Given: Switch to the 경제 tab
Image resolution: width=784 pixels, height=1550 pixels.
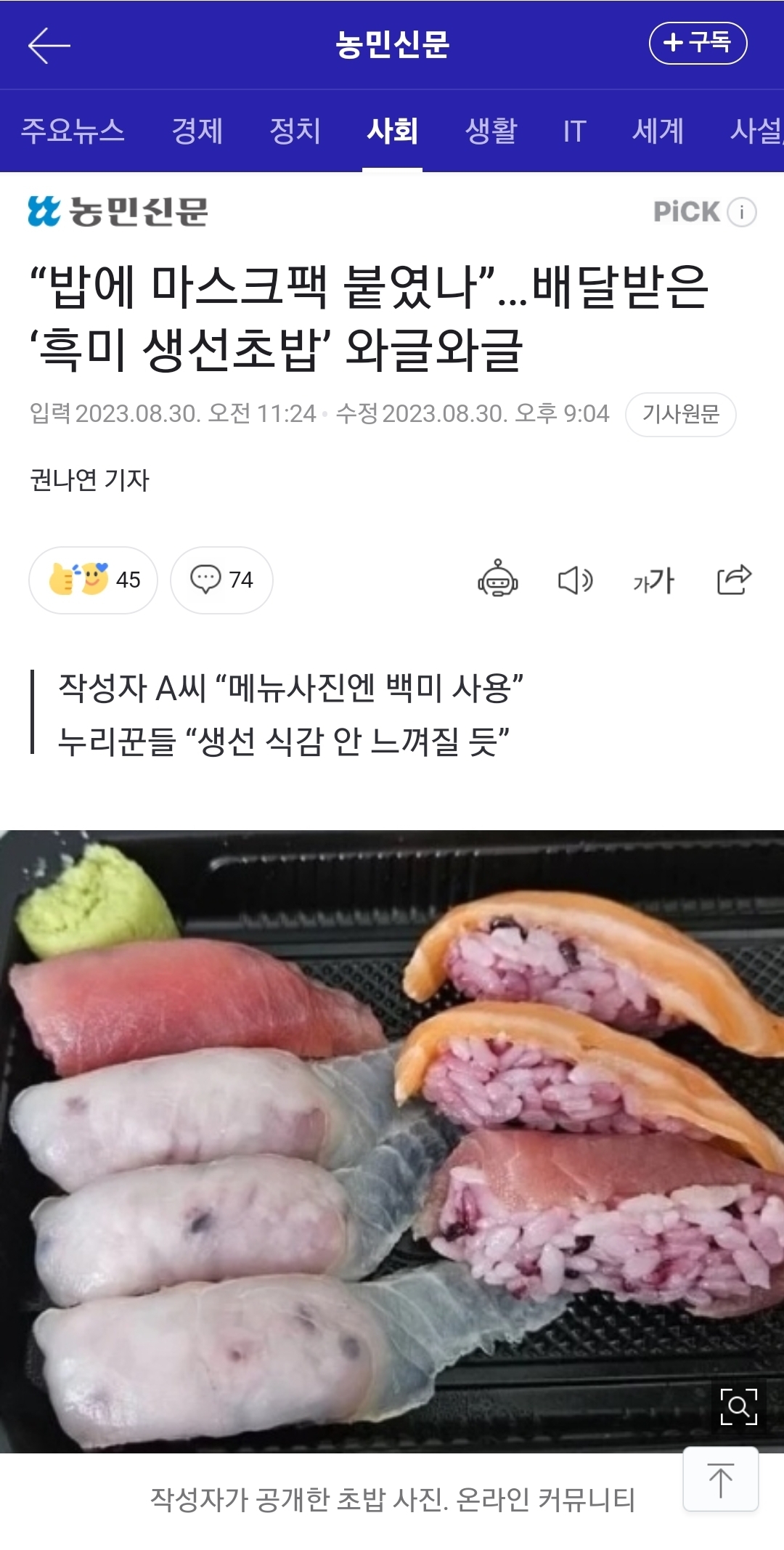Looking at the screenshot, I should click(197, 131).
